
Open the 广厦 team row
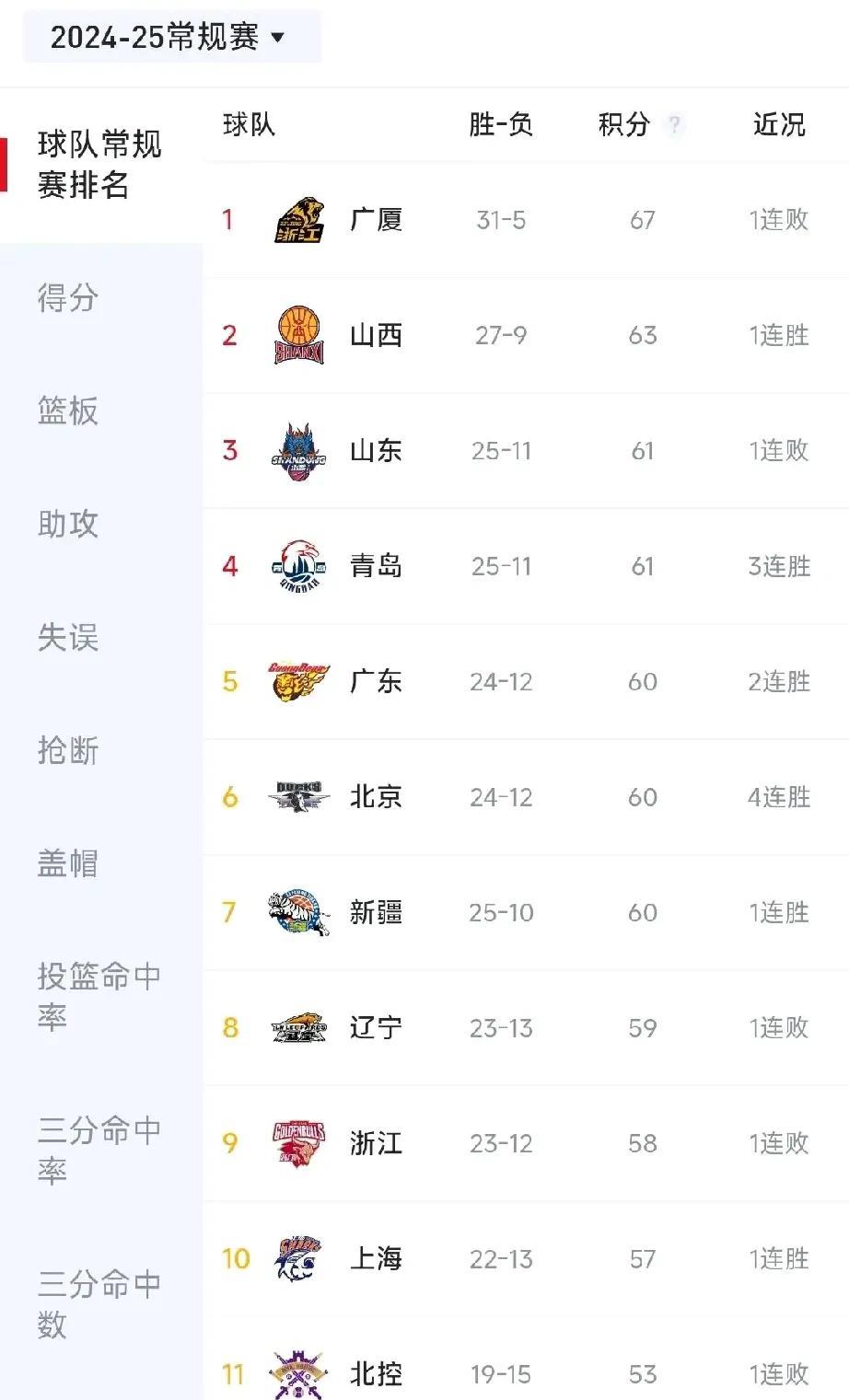click(x=526, y=219)
